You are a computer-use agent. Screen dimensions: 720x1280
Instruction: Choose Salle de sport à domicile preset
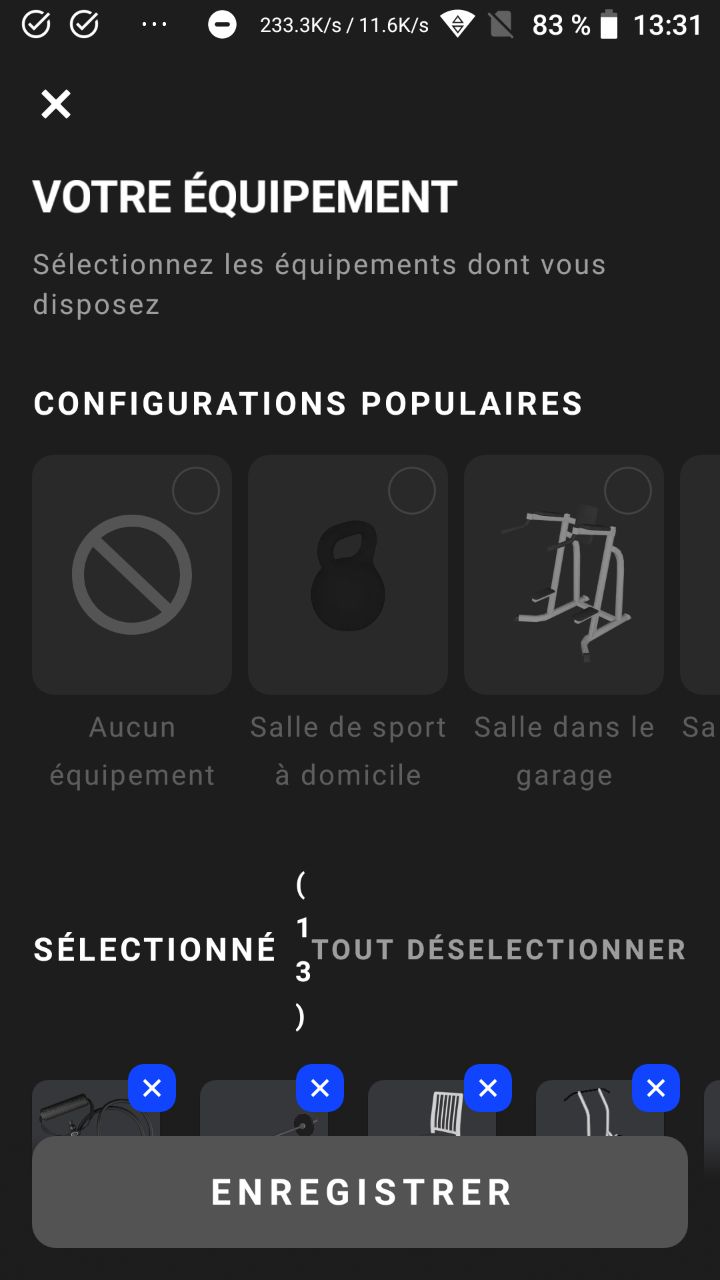pyautogui.click(x=348, y=575)
